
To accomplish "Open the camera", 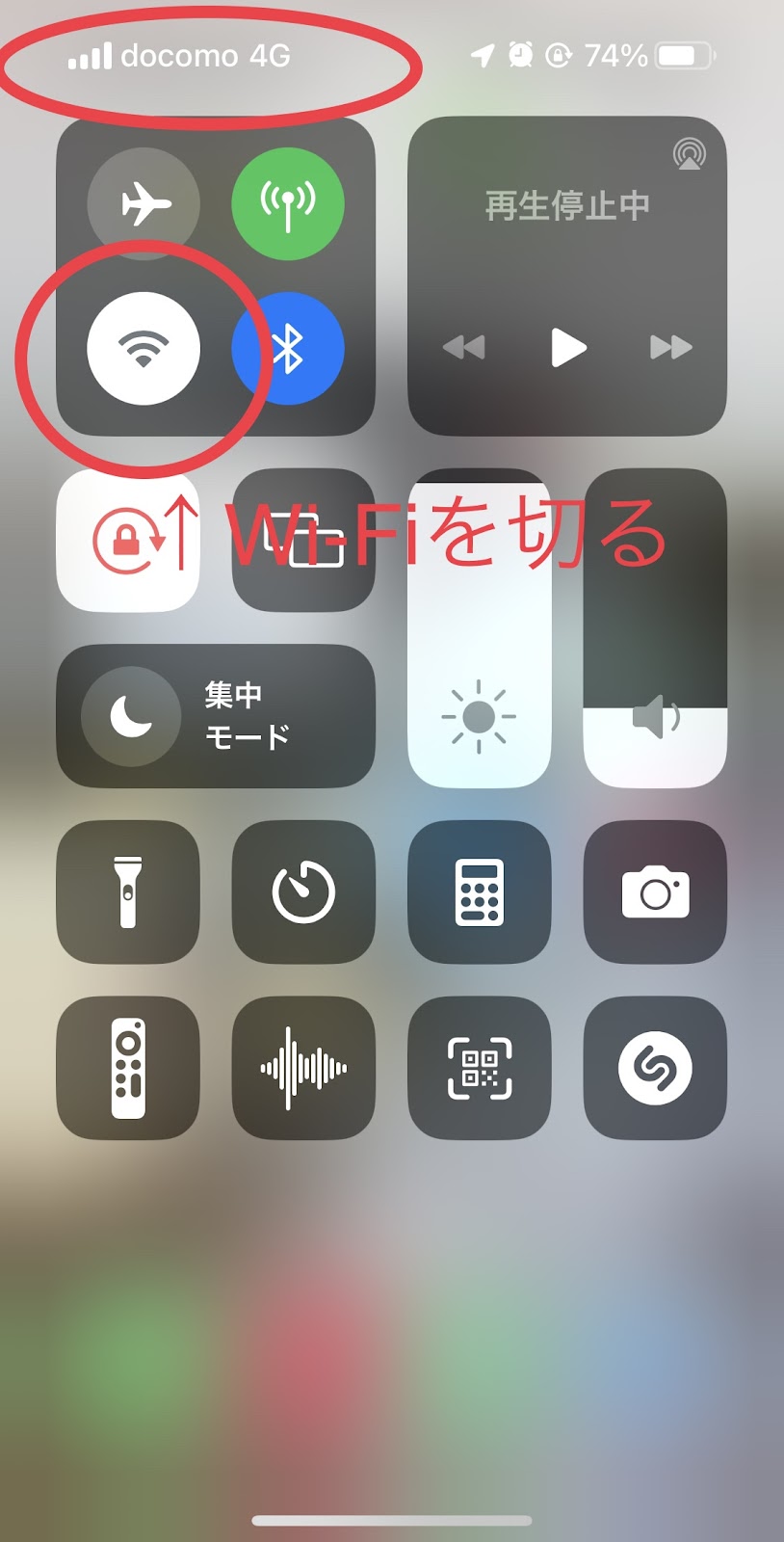I will tap(655, 891).
